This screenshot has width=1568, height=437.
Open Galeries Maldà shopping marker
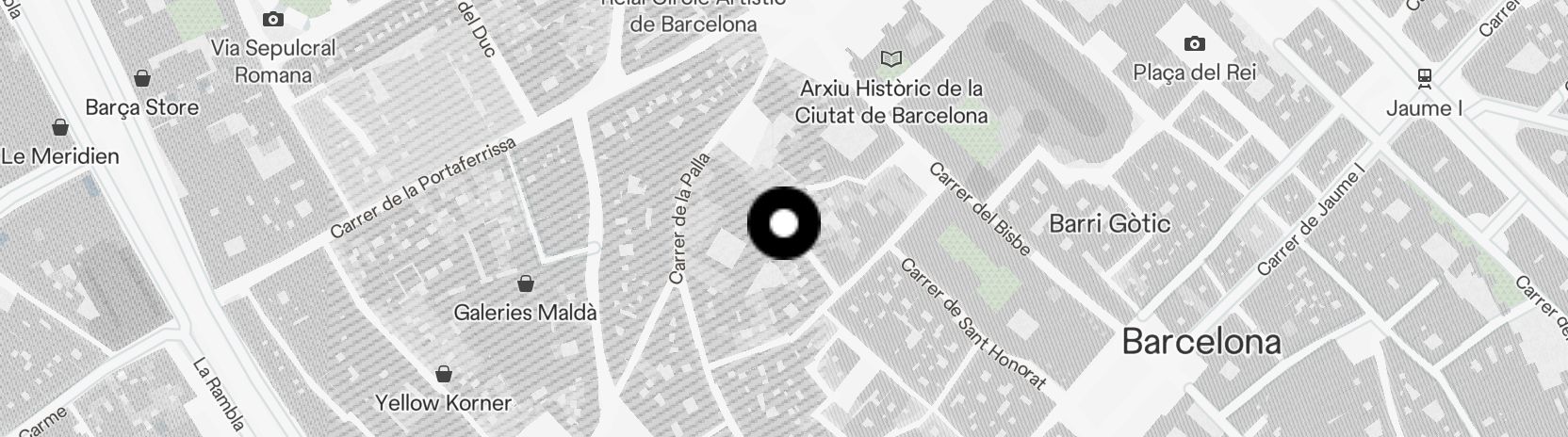tap(525, 283)
